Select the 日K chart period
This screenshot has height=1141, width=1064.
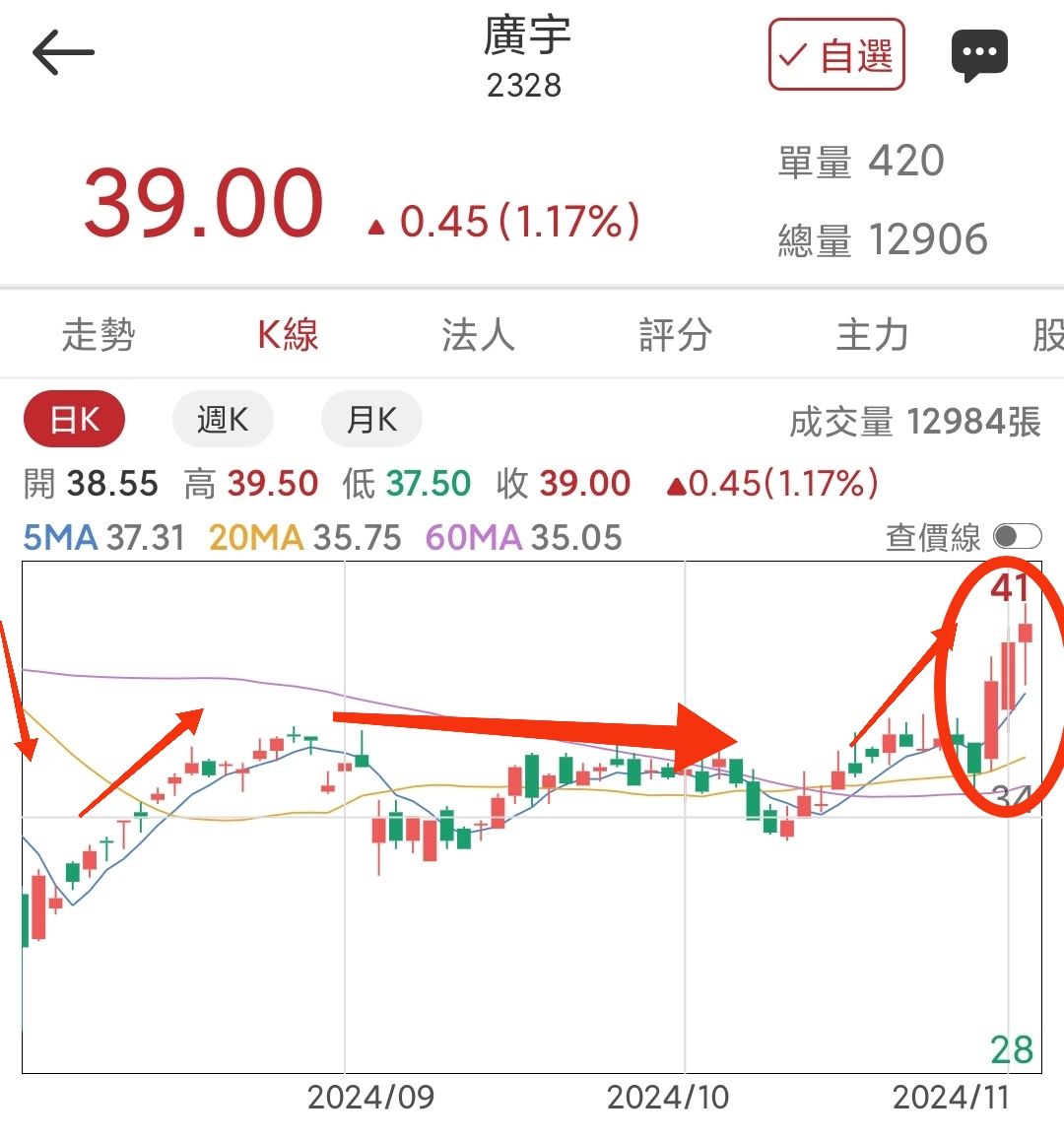coord(75,421)
